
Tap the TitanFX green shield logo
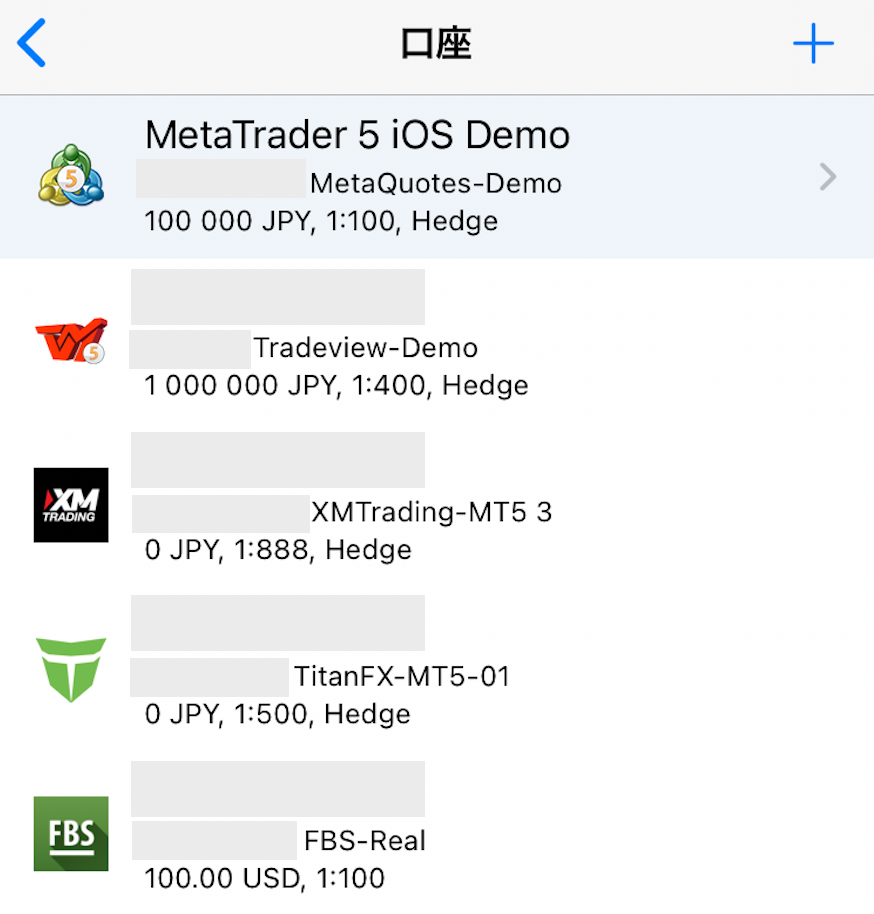[70, 668]
